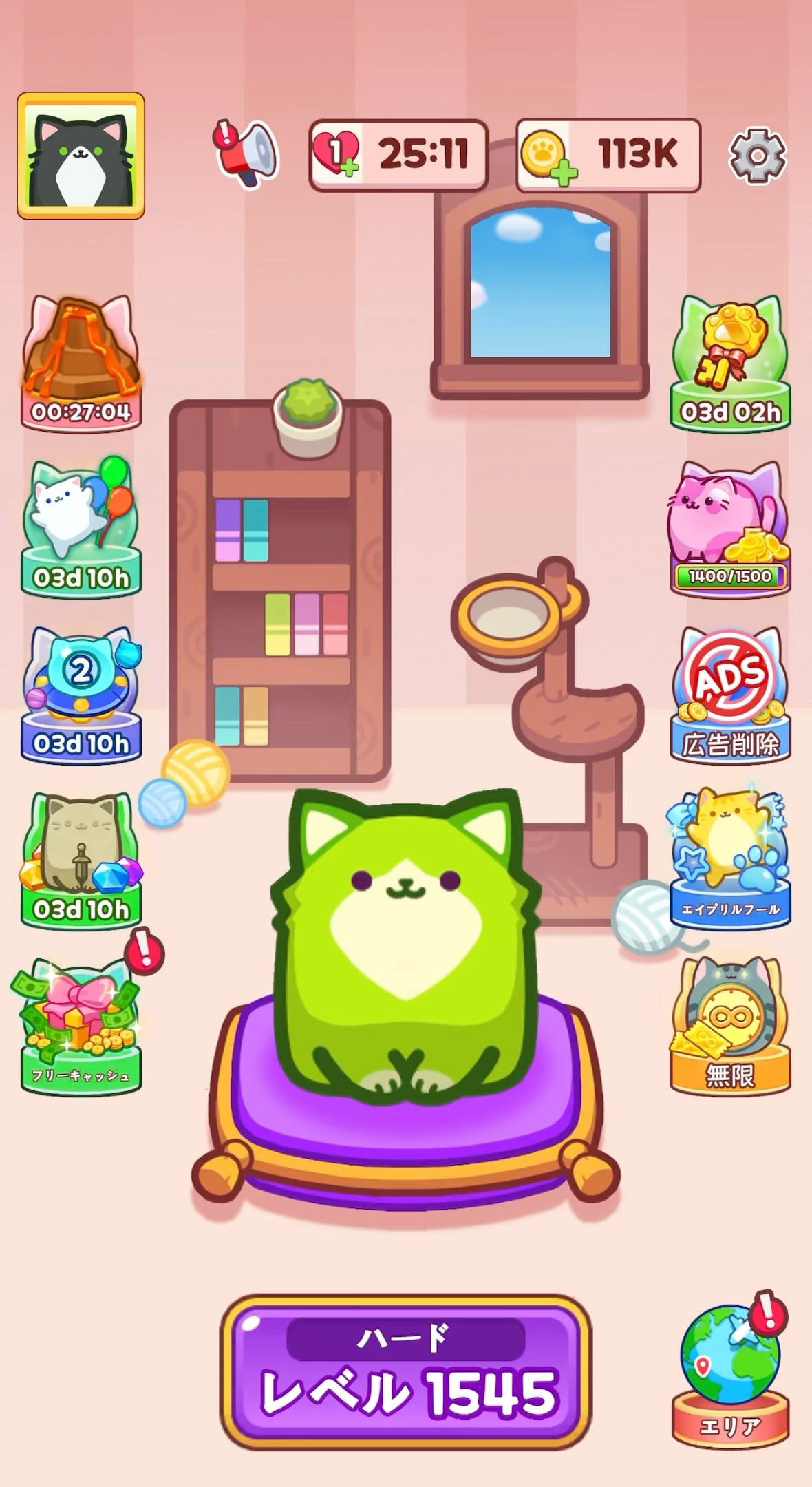Open the UFO cat event numbered 2
The width and height of the screenshot is (812, 1487).
tap(81, 694)
